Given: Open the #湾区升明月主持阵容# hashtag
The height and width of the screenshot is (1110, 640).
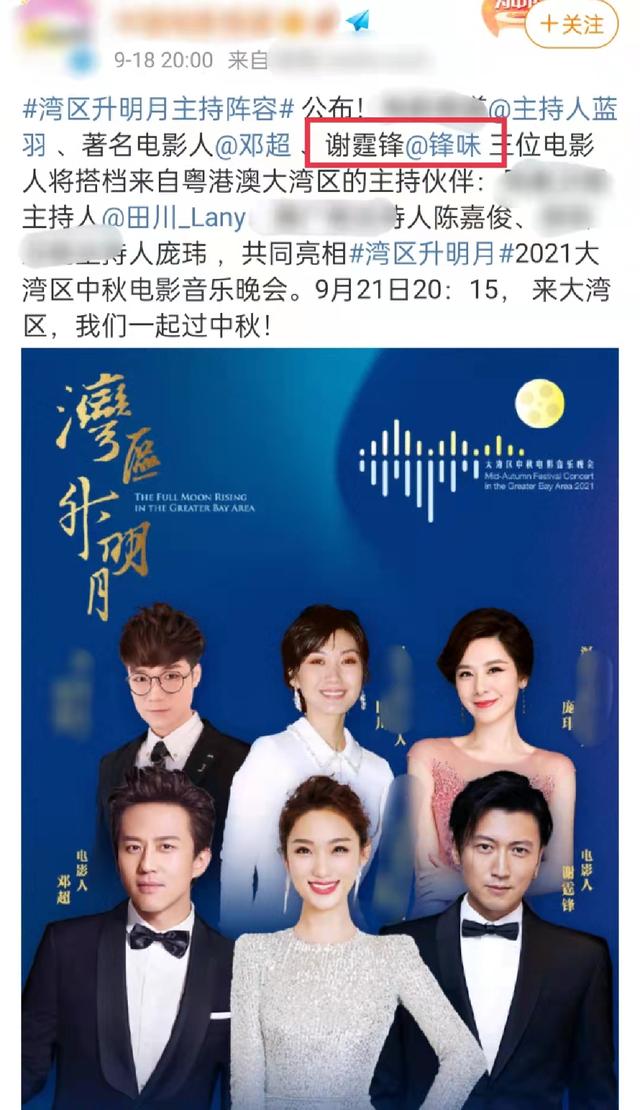Looking at the screenshot, I should (158, 108).
